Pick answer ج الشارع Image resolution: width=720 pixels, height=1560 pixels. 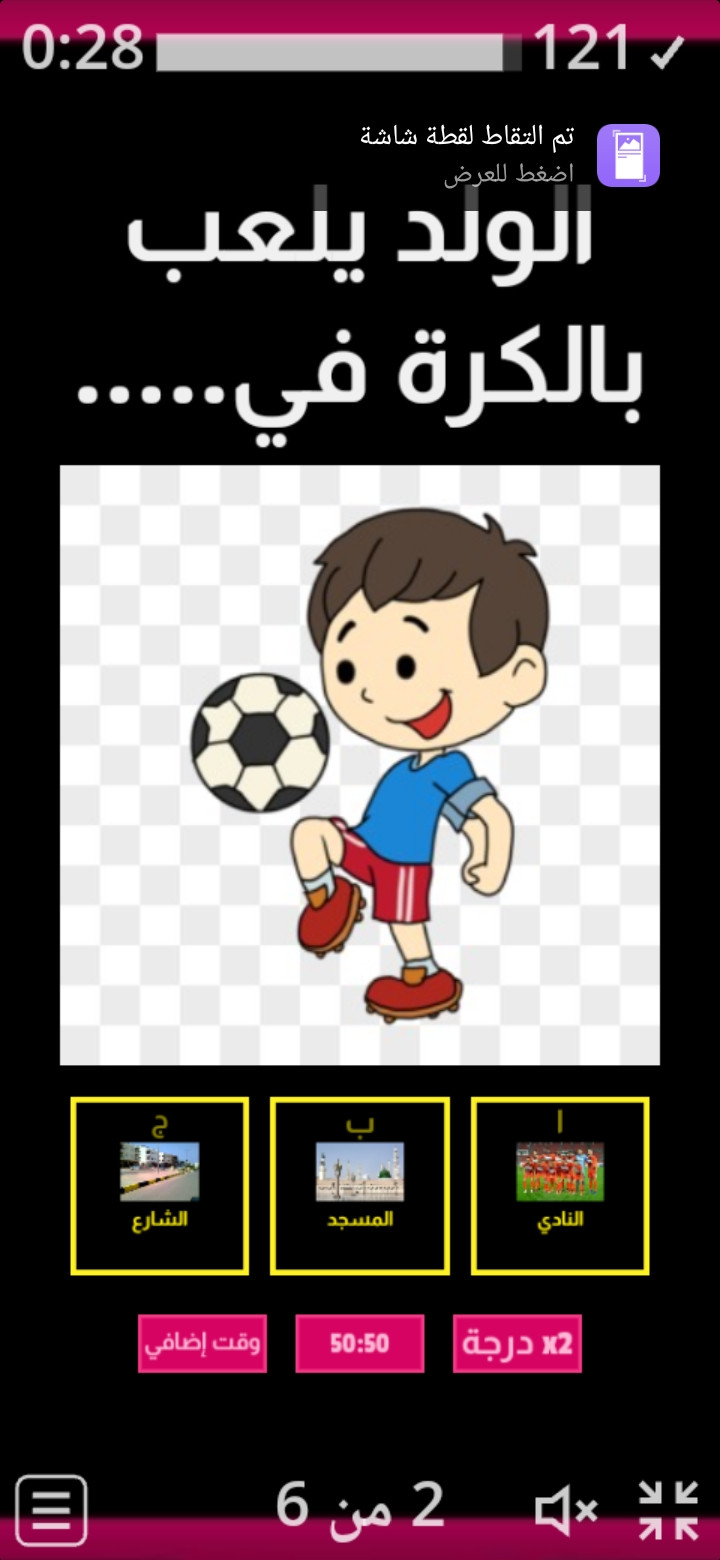pos(160,1186)
